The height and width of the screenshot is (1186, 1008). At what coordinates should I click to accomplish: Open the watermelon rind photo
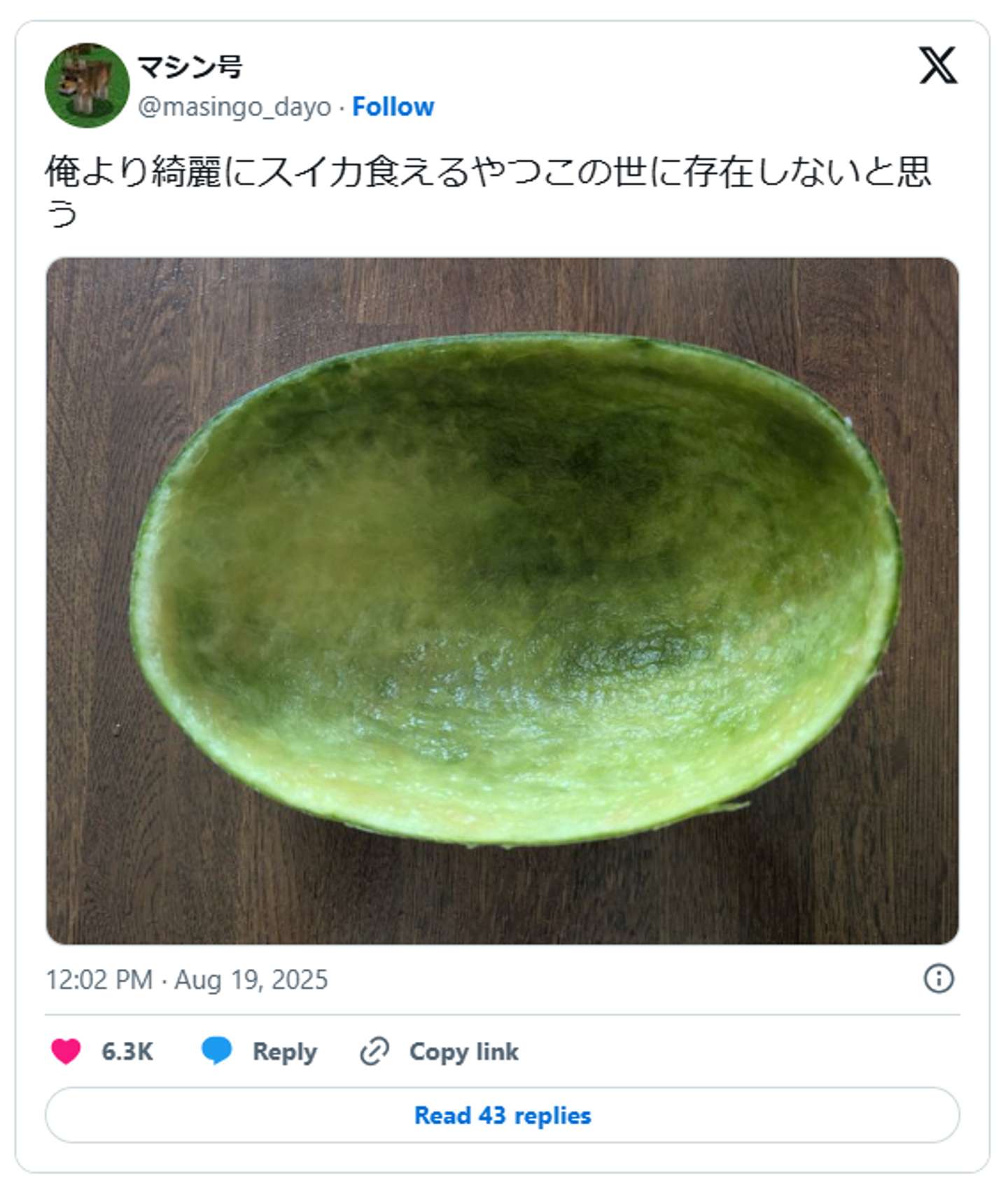[502, 601]
